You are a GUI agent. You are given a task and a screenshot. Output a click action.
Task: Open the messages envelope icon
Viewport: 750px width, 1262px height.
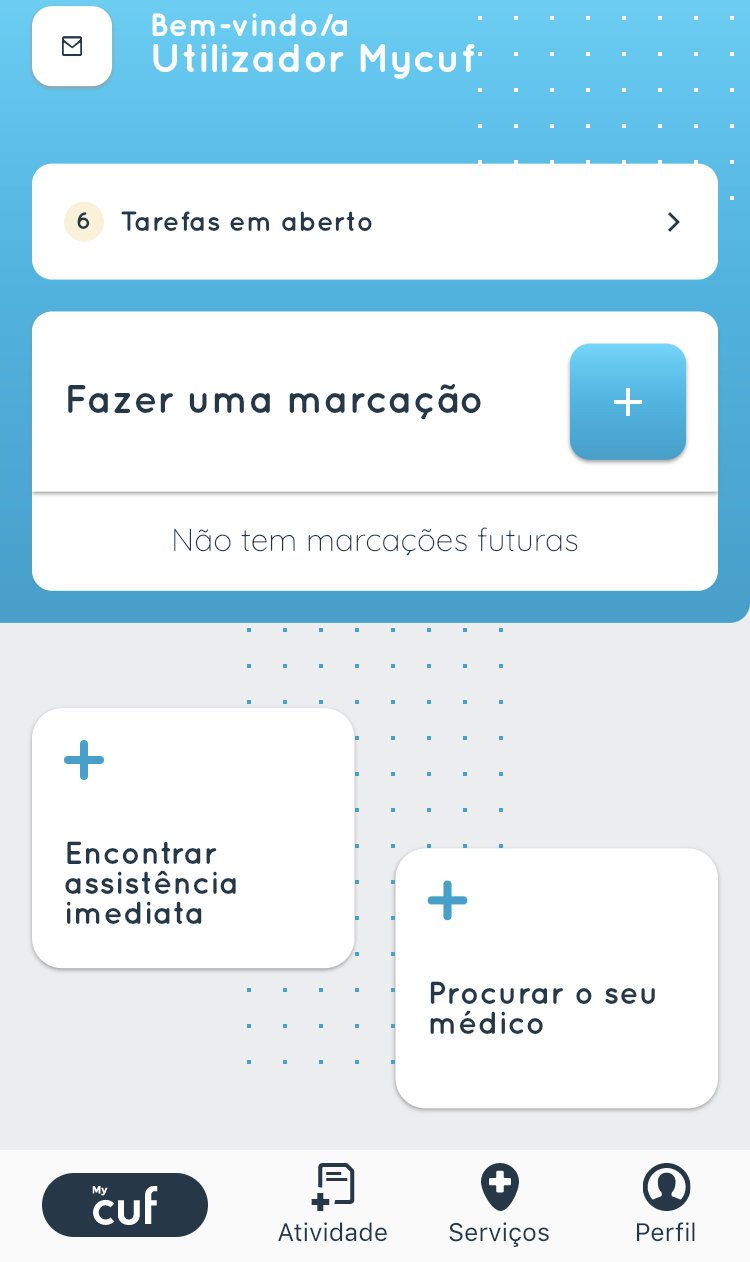pyautogui.click(x=72, y=46)
